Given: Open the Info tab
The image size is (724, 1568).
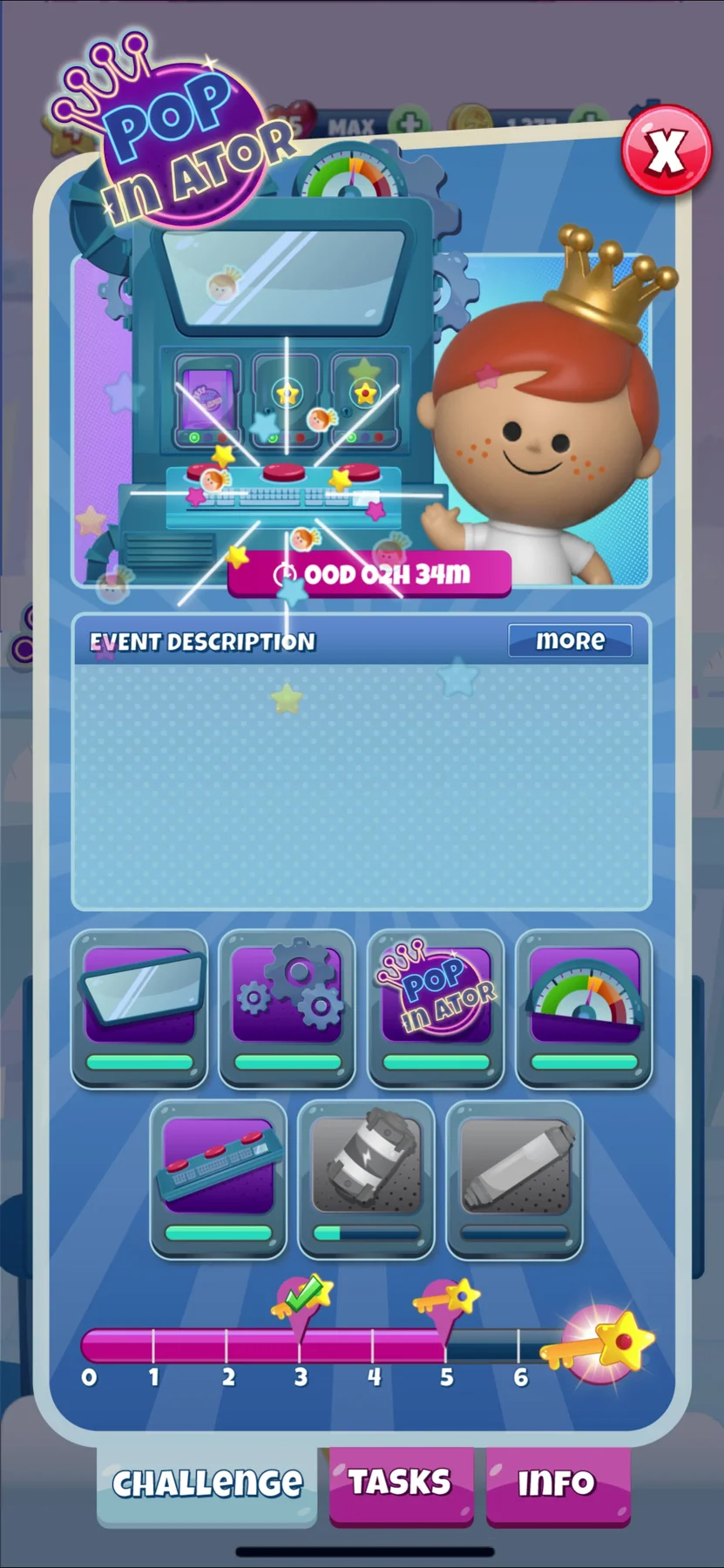Looking at the screenshot, I should [x=558, y=1484].
